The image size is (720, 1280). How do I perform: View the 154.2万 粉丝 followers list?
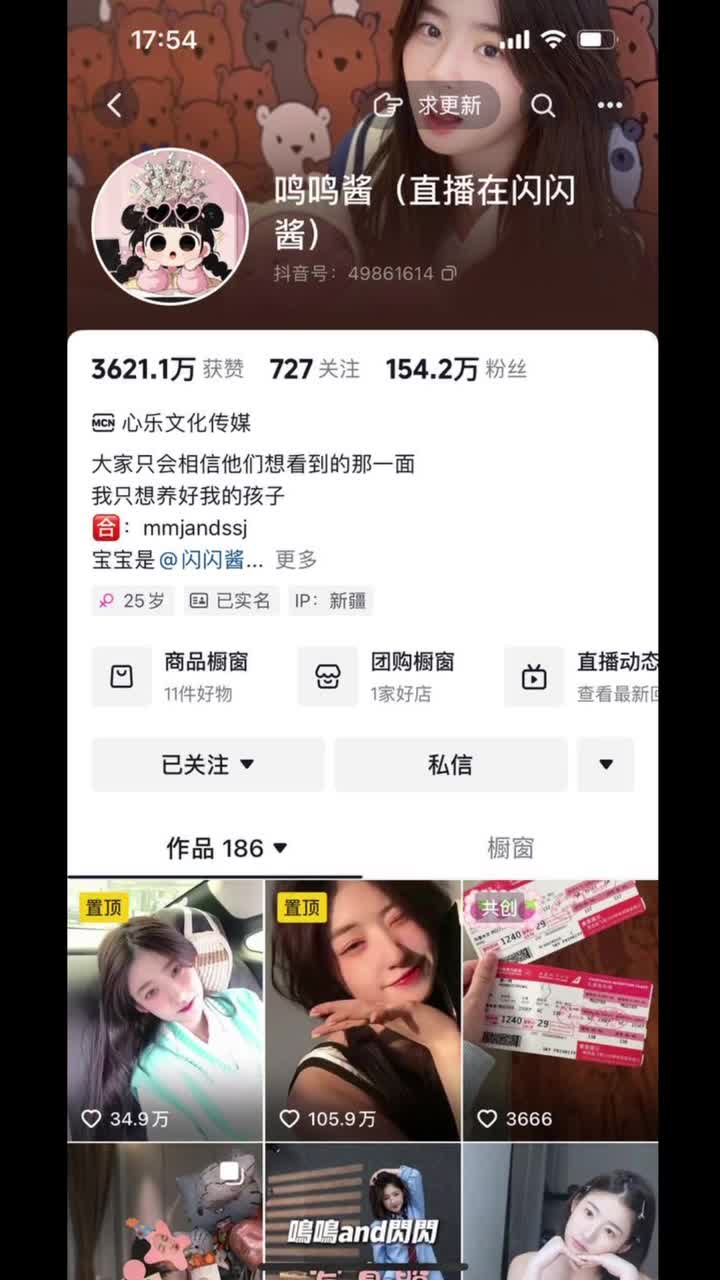point(456,369)
